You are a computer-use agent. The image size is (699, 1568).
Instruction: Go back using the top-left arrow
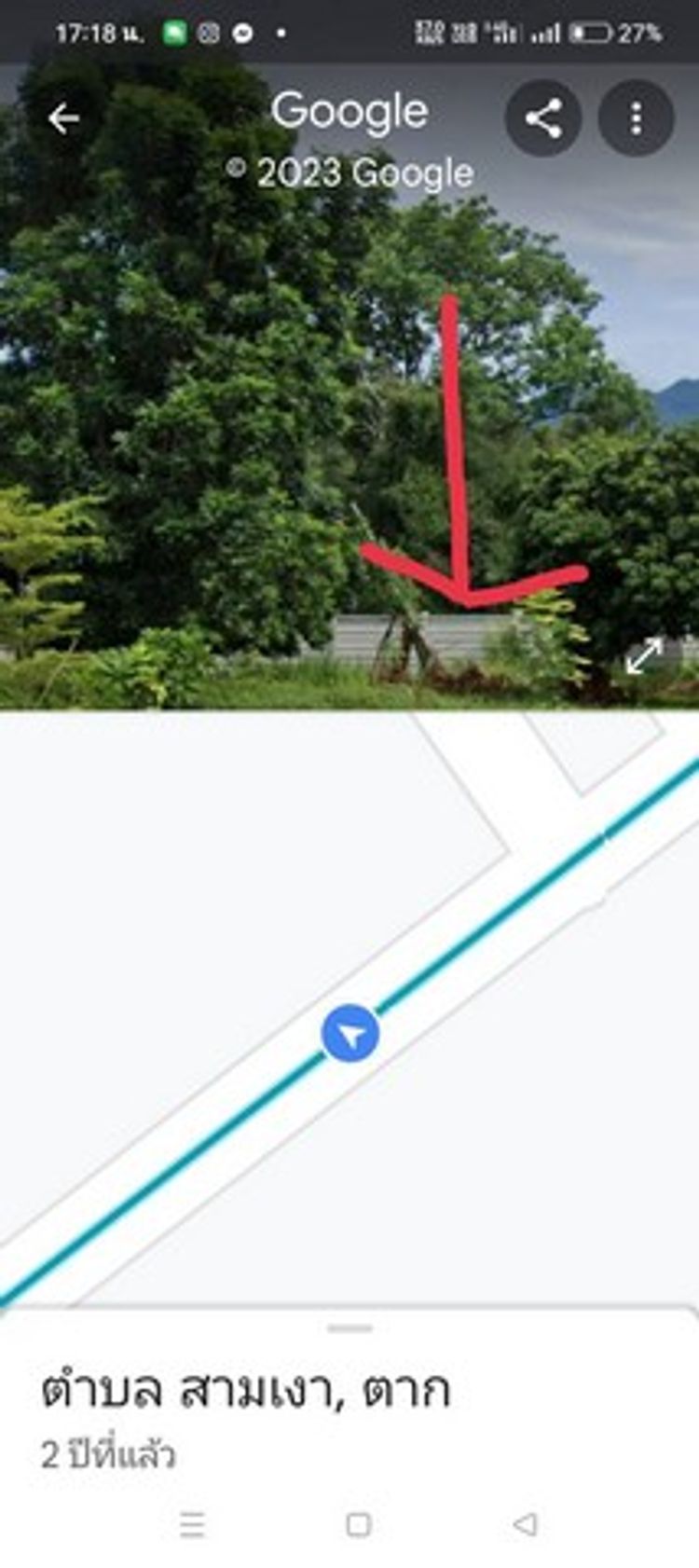(x=63, y=118)
